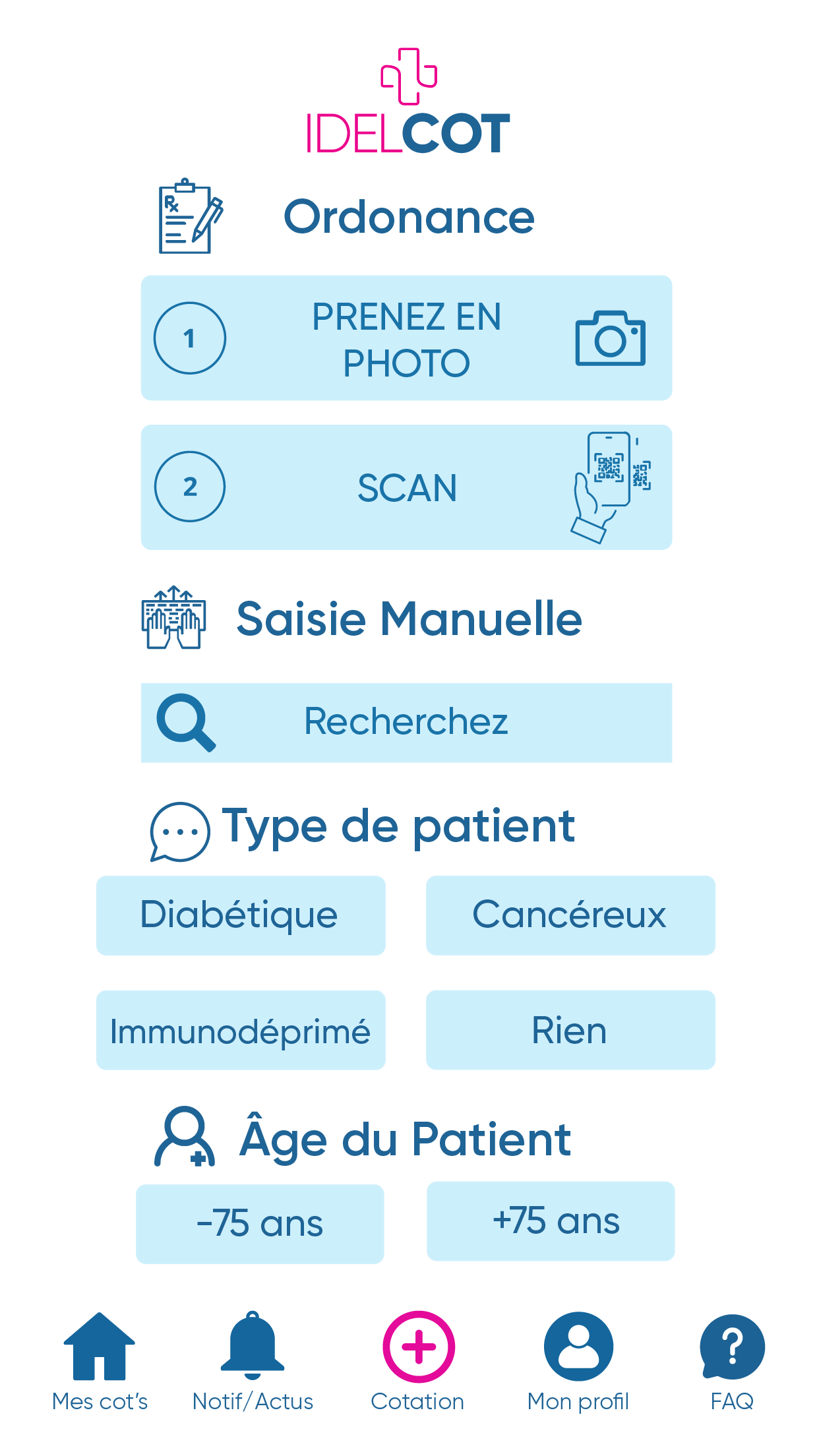Open the Notif/Actus tab
The image size is (819, 1456).
[253, 1362]
